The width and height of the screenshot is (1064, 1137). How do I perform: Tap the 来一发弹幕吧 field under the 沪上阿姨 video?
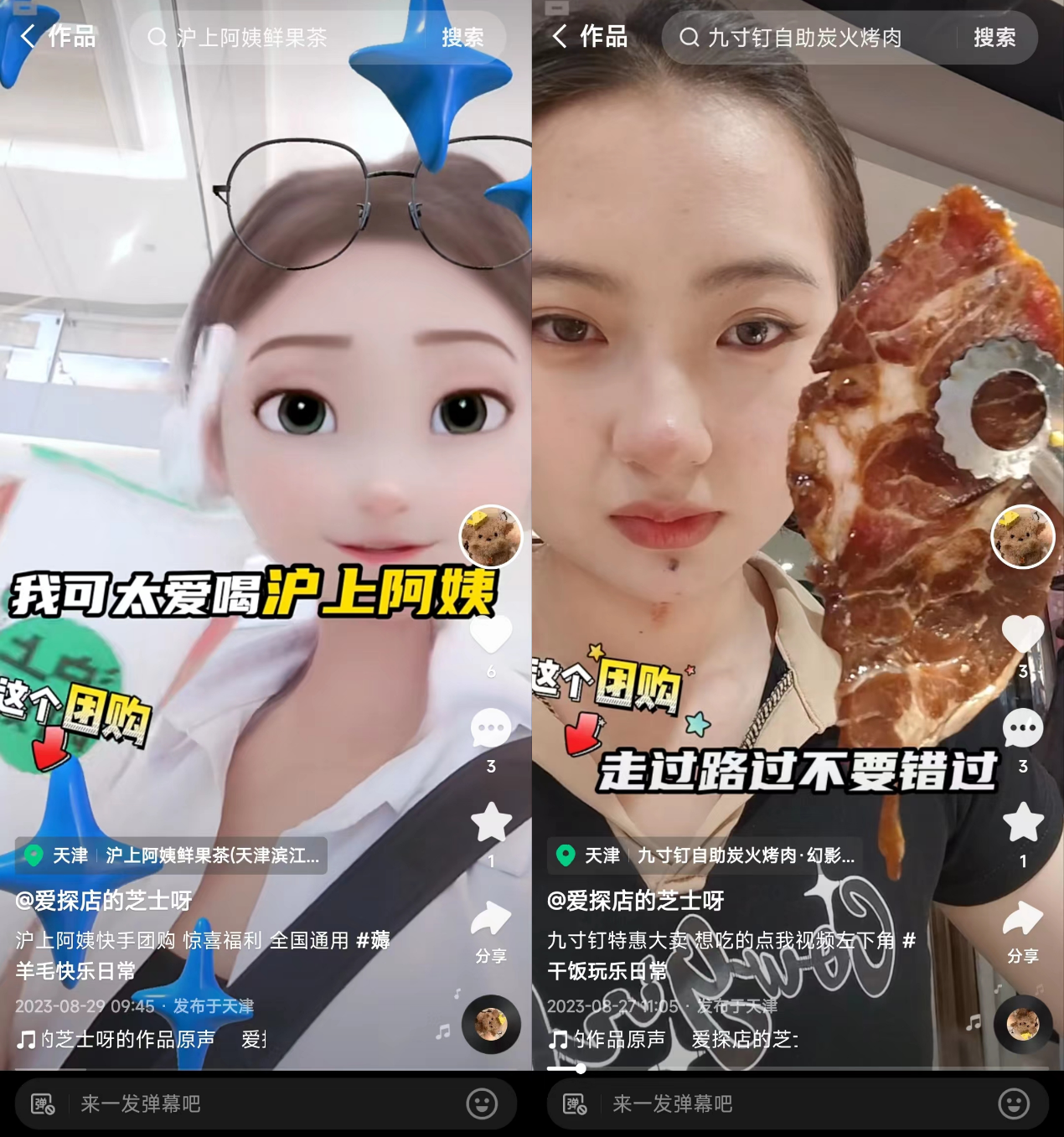click(251, 1103)
